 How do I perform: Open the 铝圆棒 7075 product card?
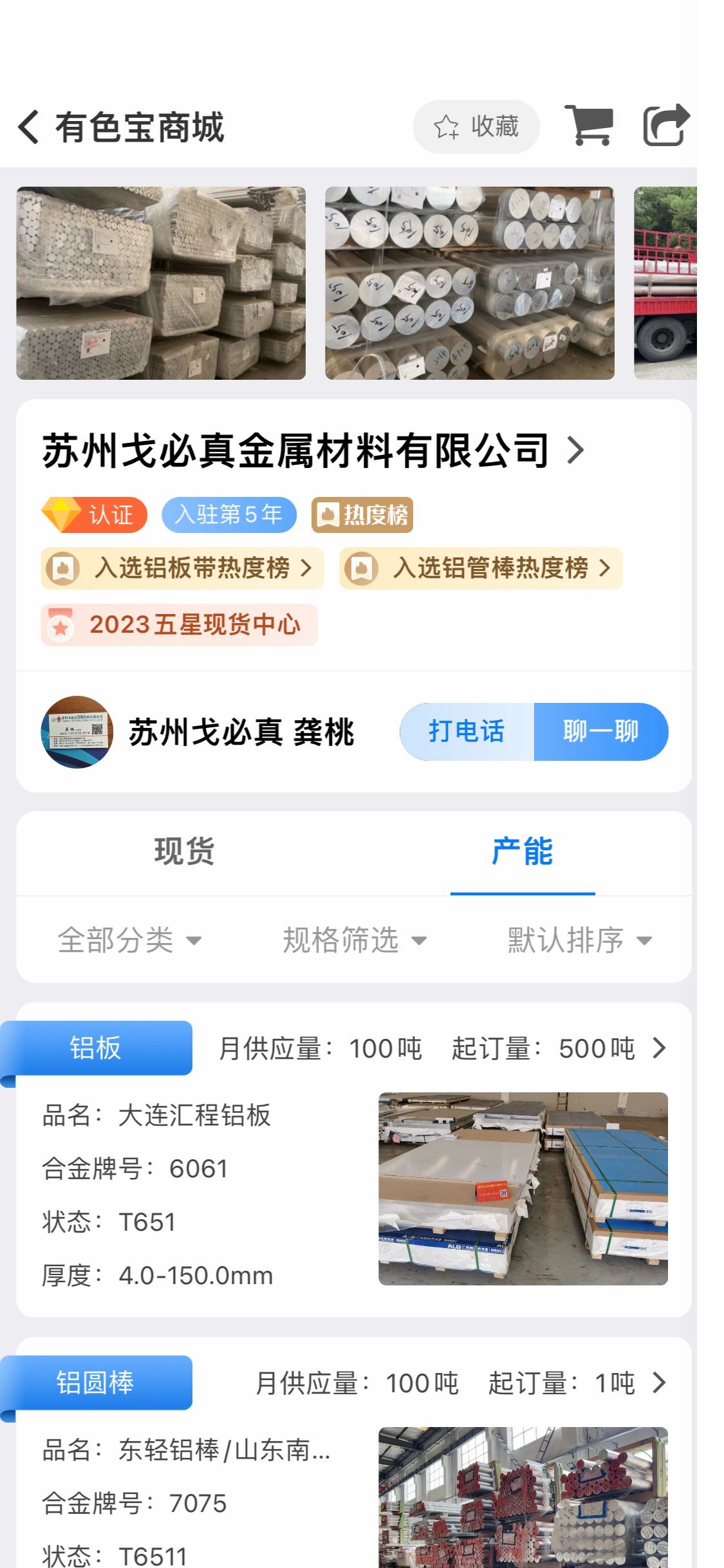click(354, 1453)
